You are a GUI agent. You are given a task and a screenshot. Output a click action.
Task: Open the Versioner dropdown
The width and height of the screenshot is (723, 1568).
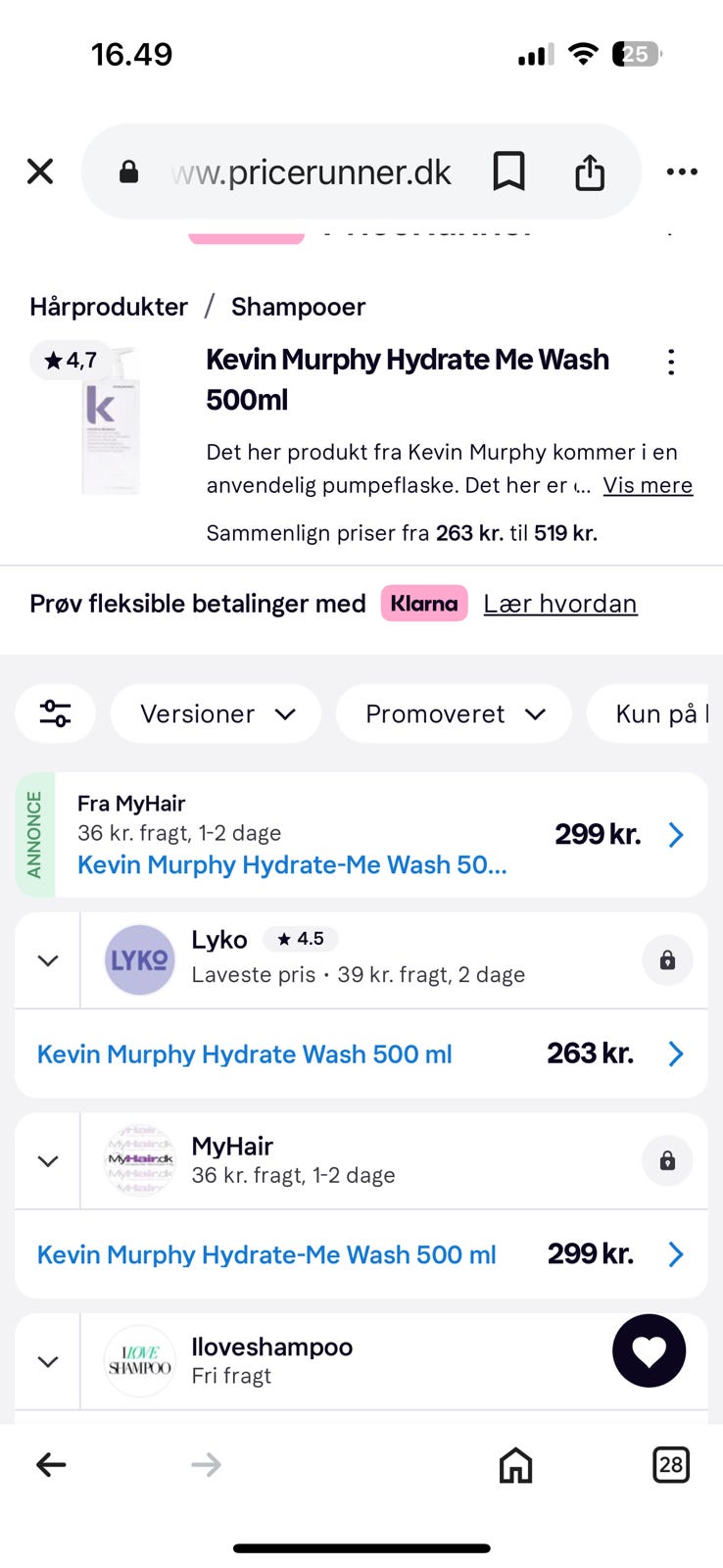216,713
